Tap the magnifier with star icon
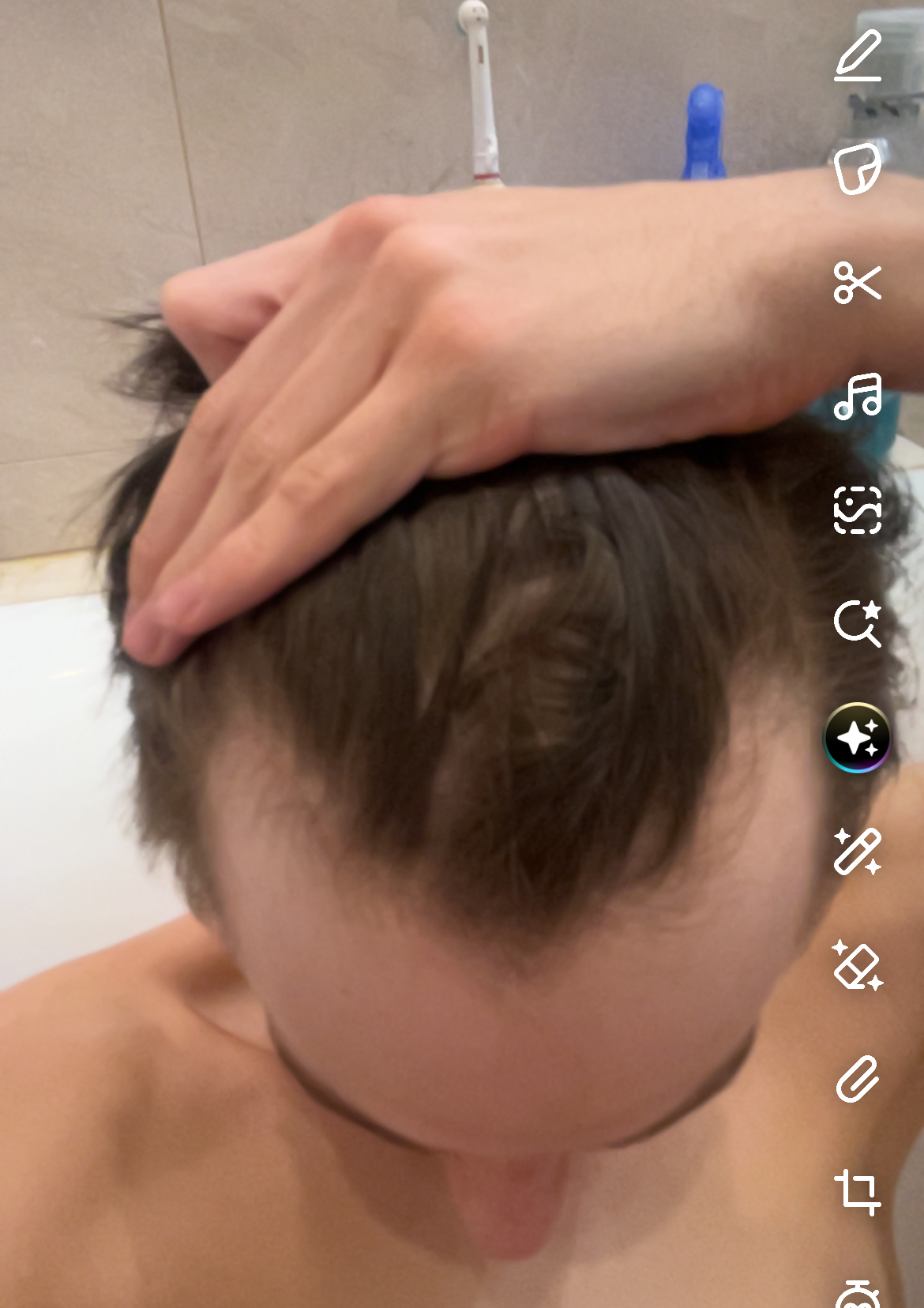 [858, 623]
